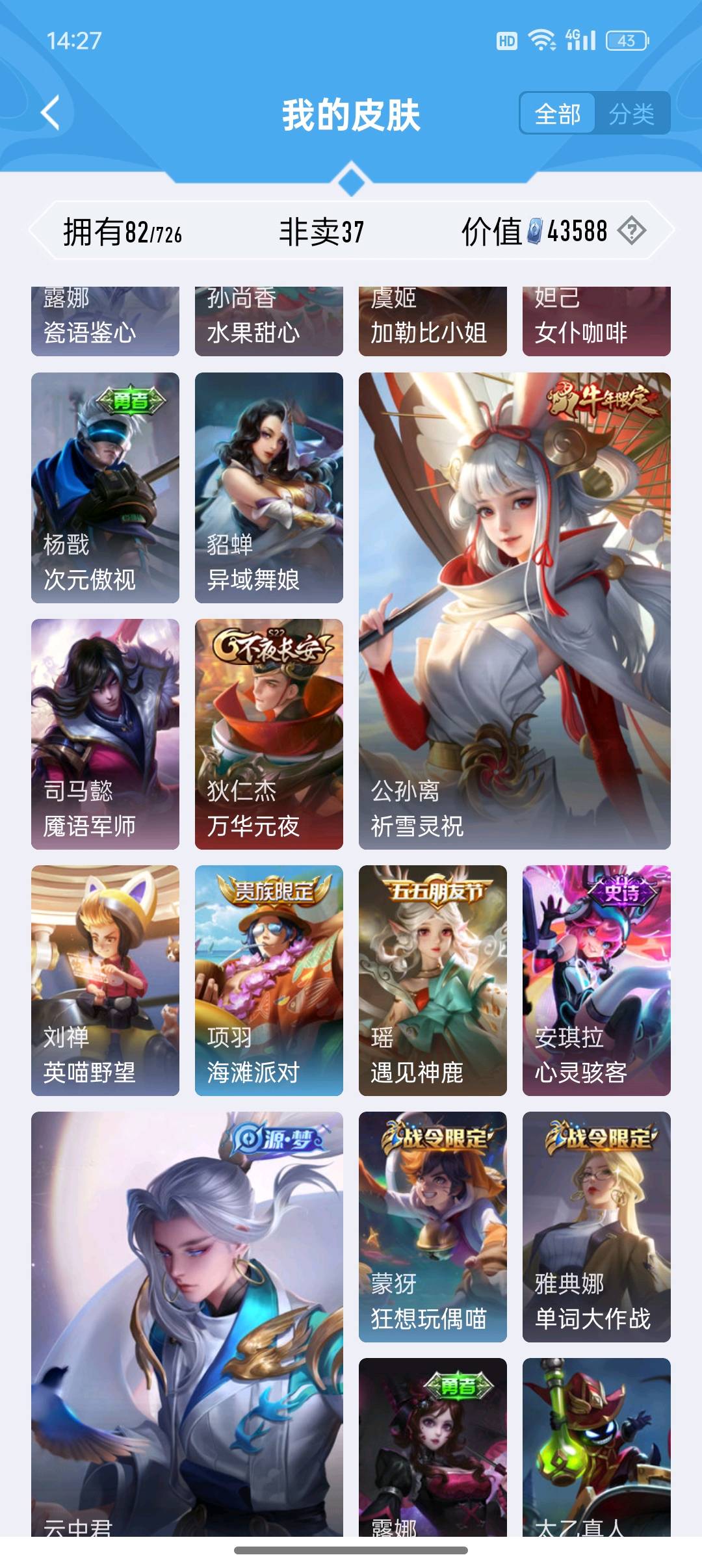
Task: Open 虞姬 加勒比小姐 skin card
Action: tap(433, 322)
